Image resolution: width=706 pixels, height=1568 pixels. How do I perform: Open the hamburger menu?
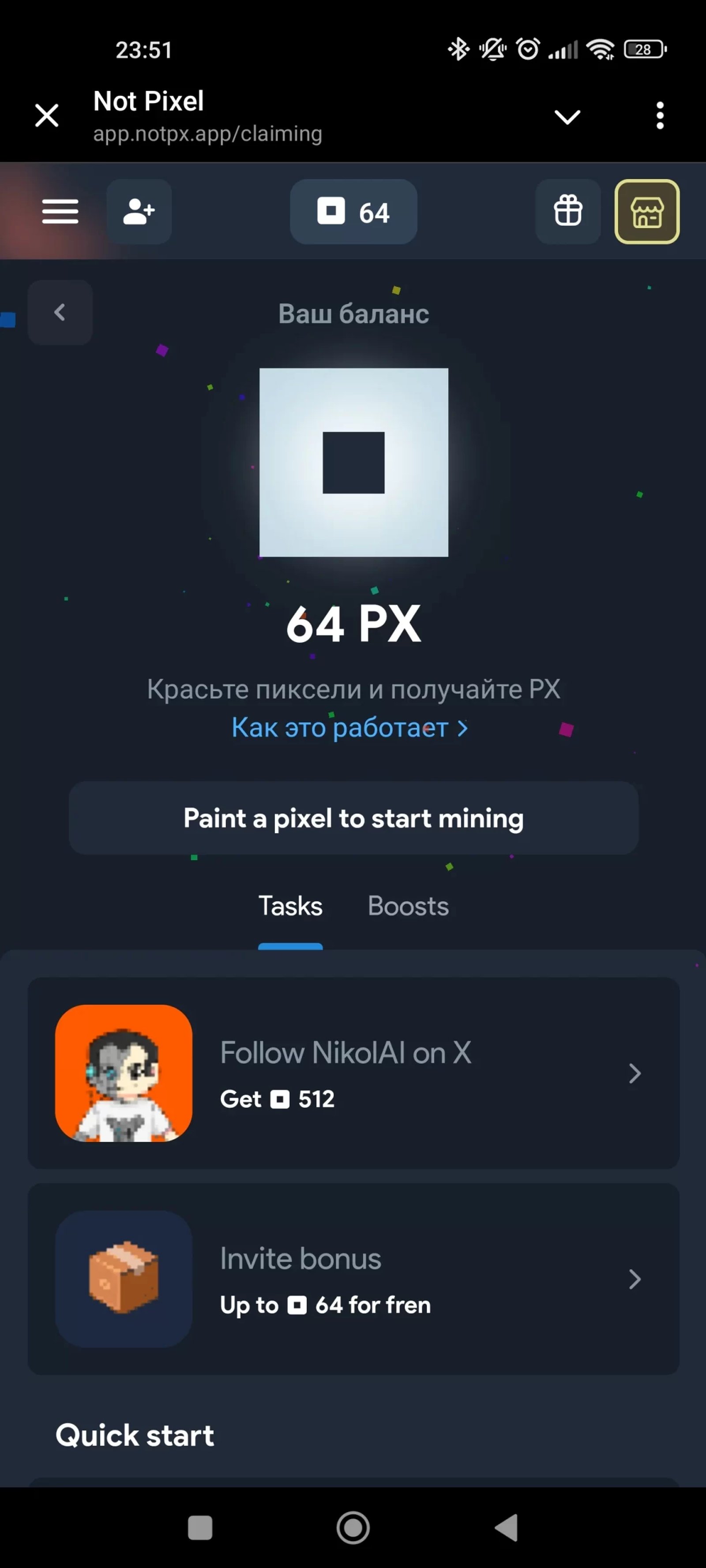coord(60,211)
